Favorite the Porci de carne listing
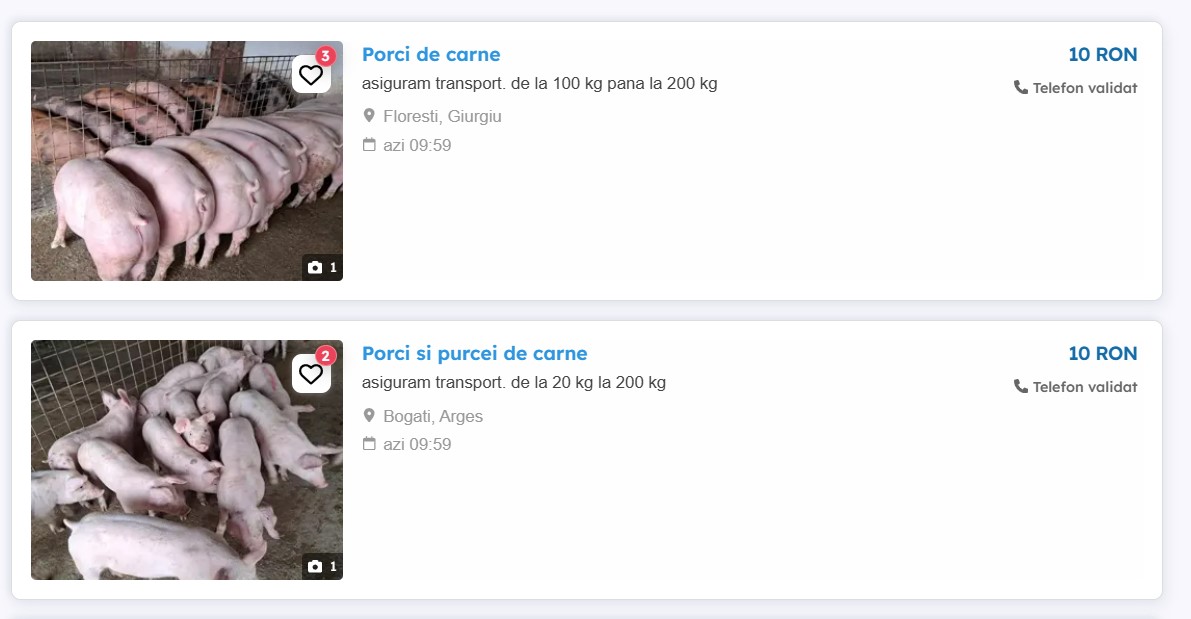This screenshot has height=619, width=1191. pos(311,74)
